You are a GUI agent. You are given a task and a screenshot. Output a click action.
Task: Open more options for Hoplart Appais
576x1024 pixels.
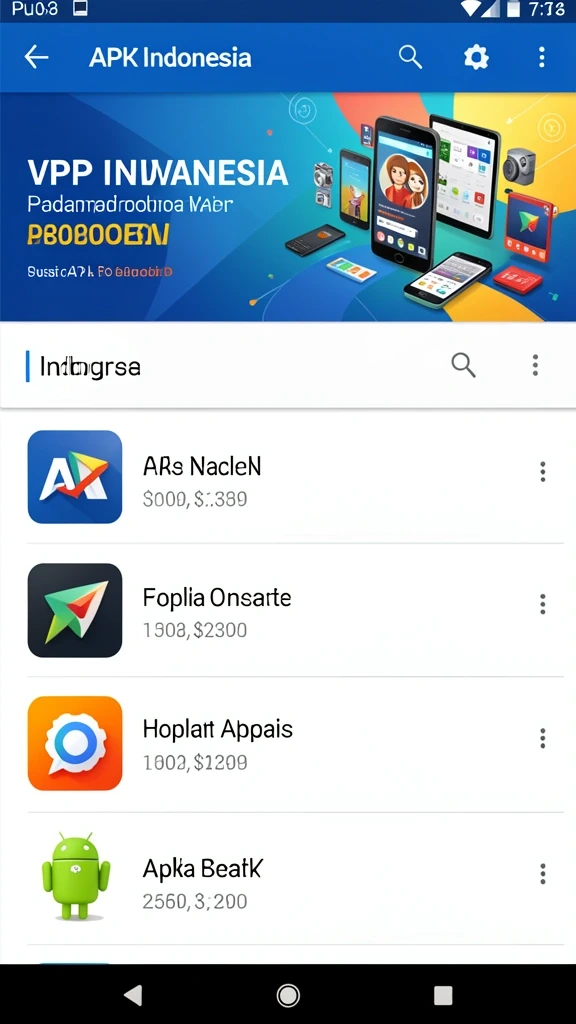[542, 738]
